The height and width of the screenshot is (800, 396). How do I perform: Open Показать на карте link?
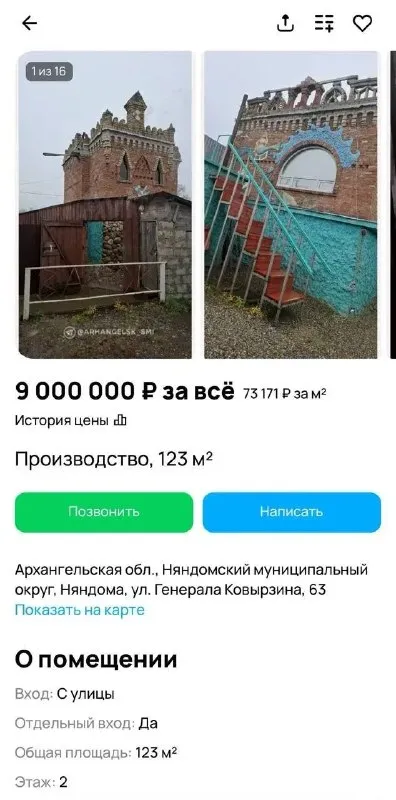point(80,610)
